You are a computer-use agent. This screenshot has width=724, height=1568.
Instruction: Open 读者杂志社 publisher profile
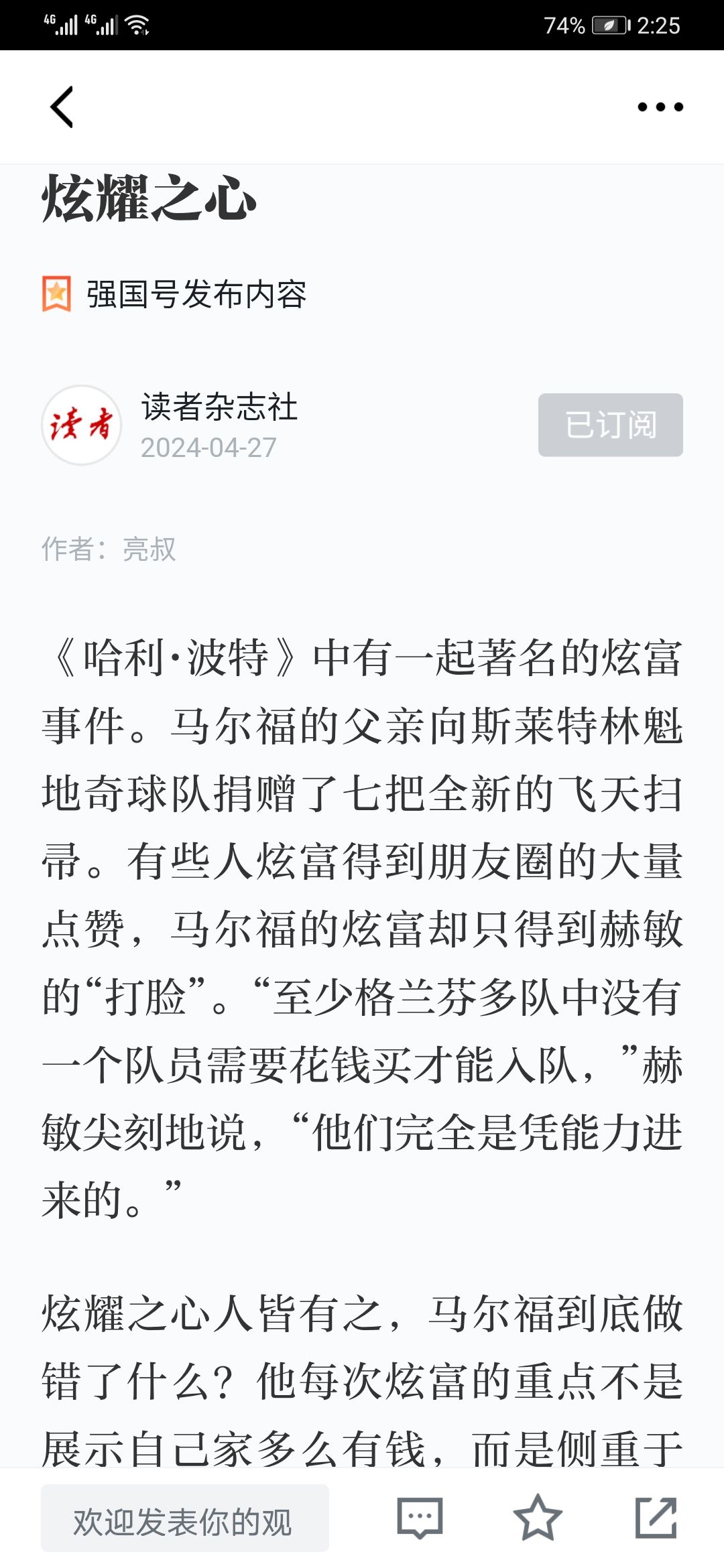219,407
